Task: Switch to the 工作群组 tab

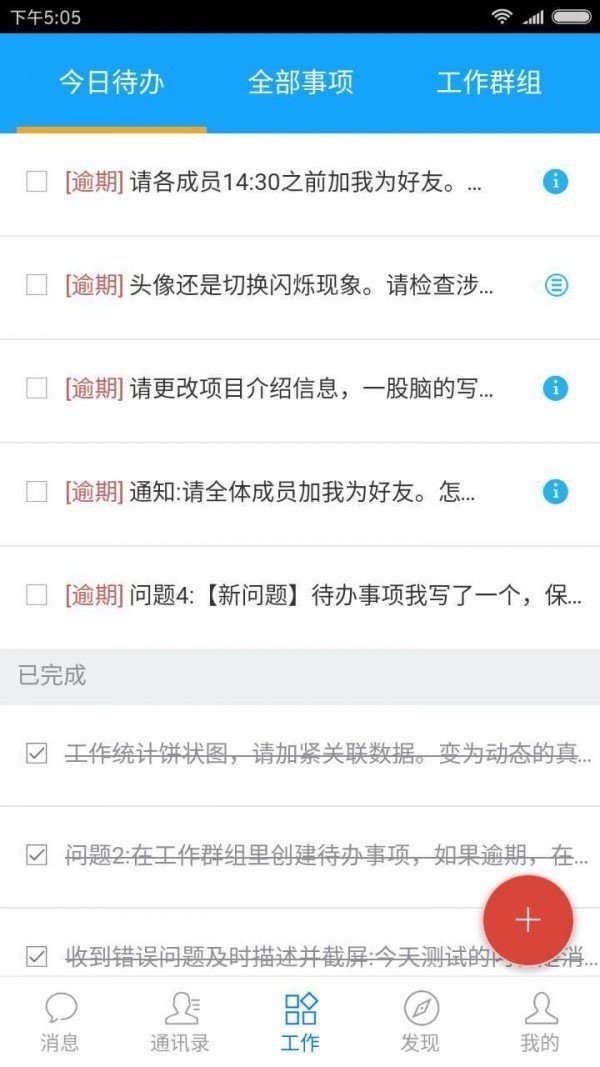Action: 489,82
